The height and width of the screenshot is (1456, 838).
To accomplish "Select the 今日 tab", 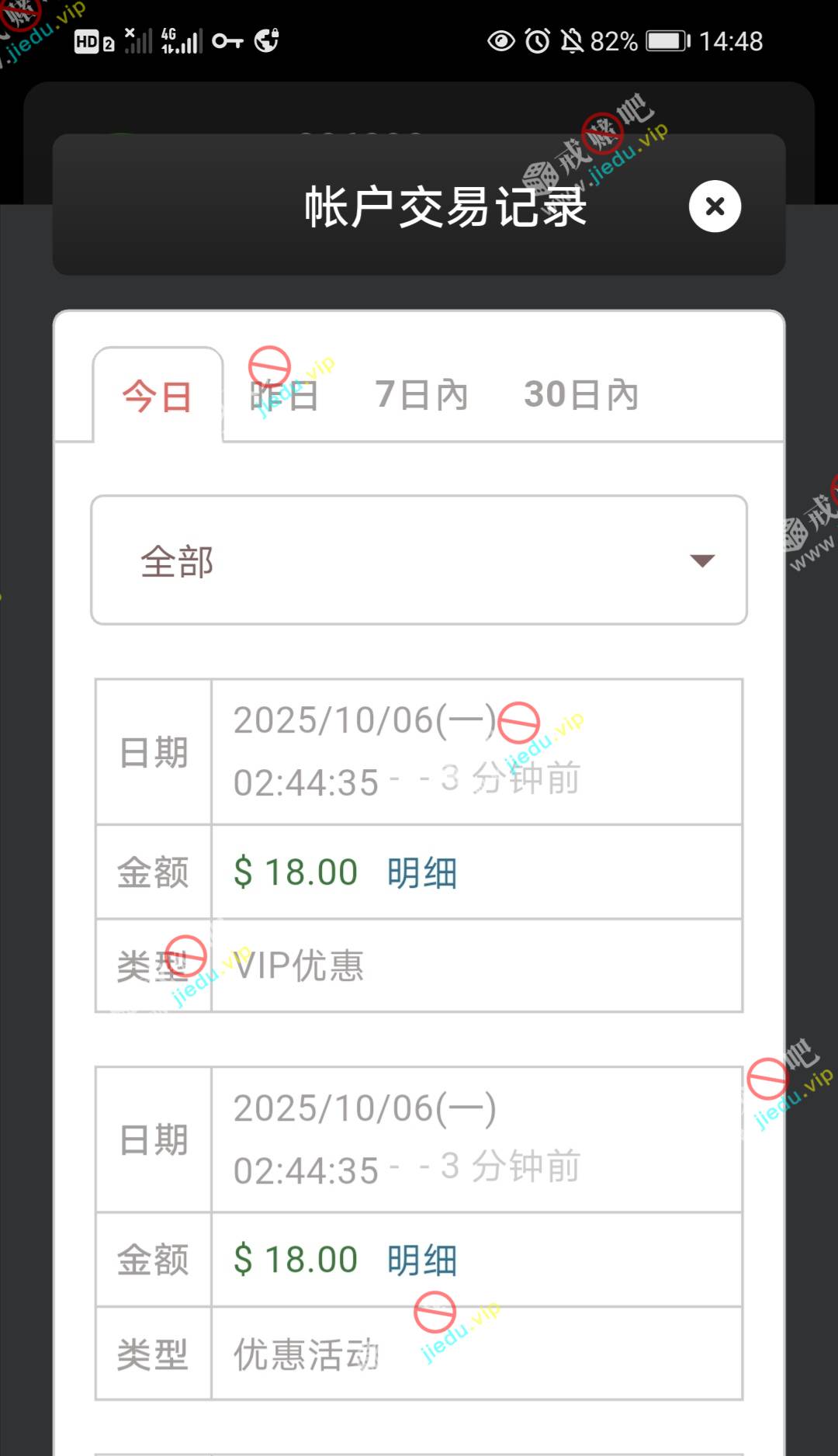I will 158,397.
